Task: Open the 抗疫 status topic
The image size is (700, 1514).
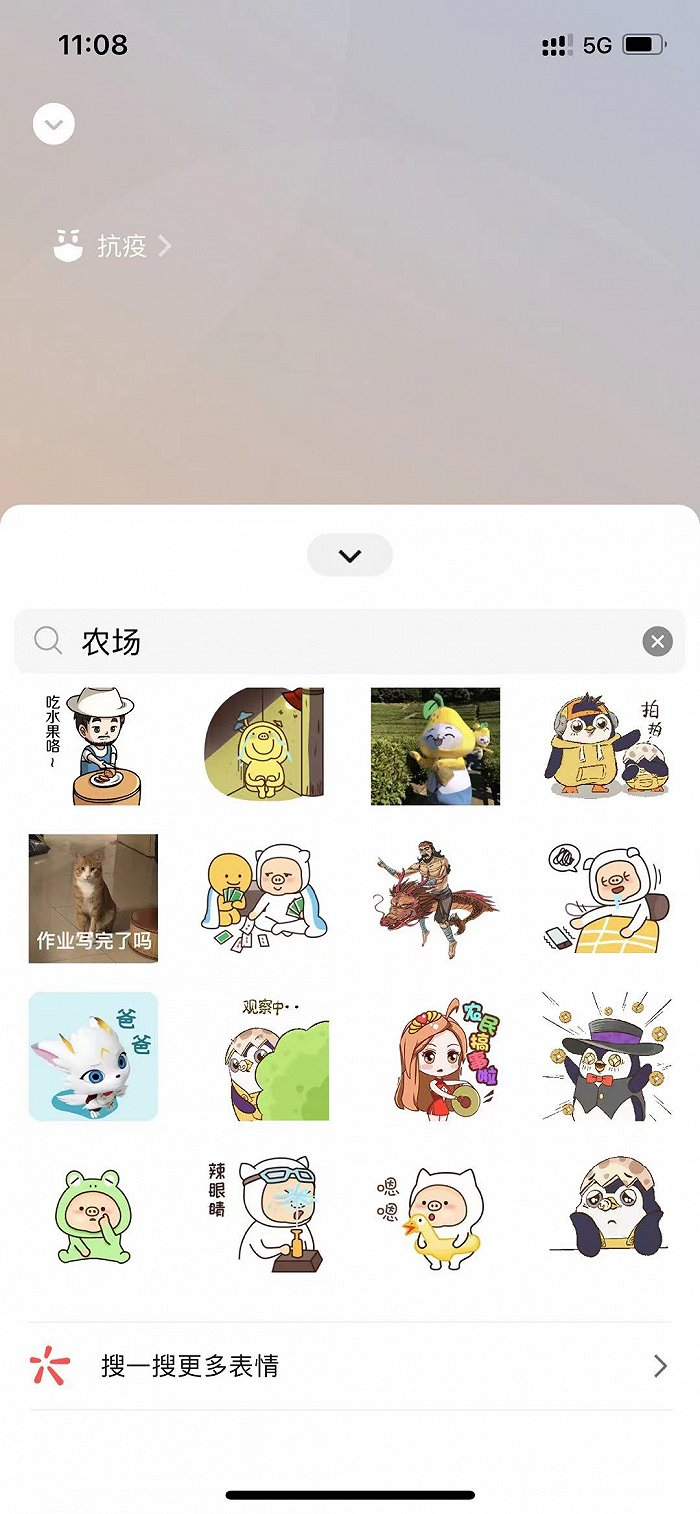Action: tap(120, 245)
